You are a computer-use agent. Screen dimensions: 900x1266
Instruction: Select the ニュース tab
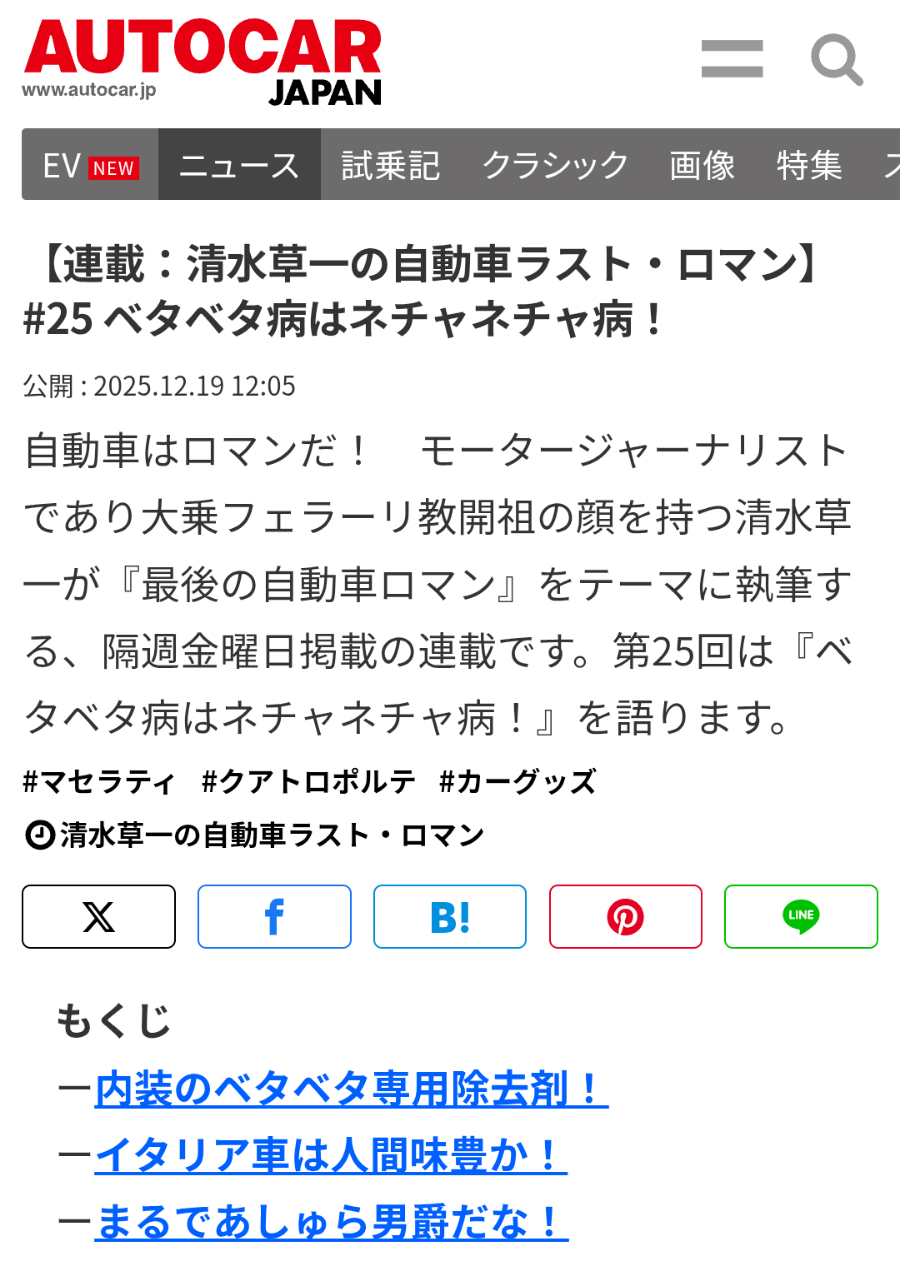tap(239, 165)
